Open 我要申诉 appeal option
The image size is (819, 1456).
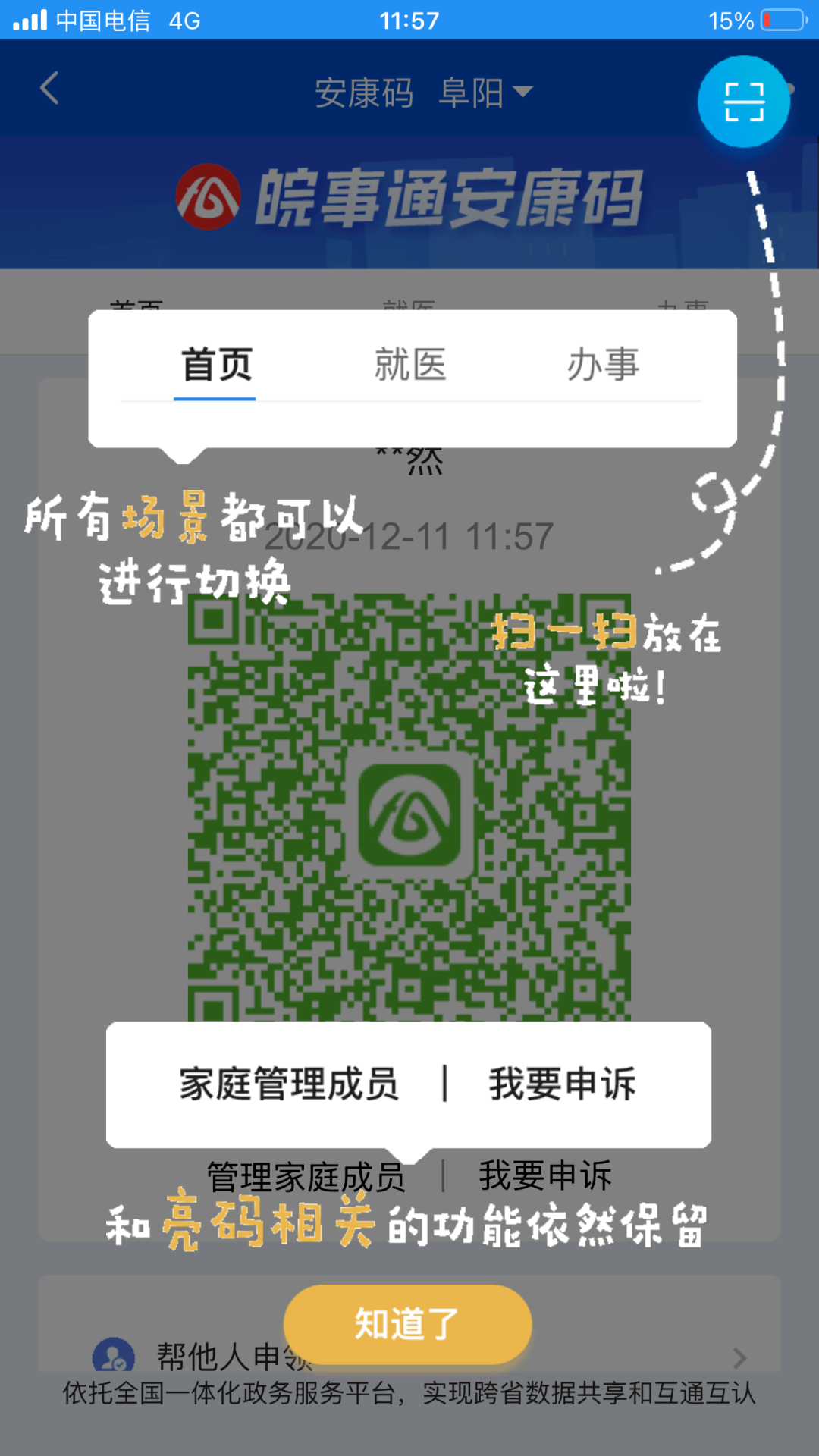[562, 1084]
